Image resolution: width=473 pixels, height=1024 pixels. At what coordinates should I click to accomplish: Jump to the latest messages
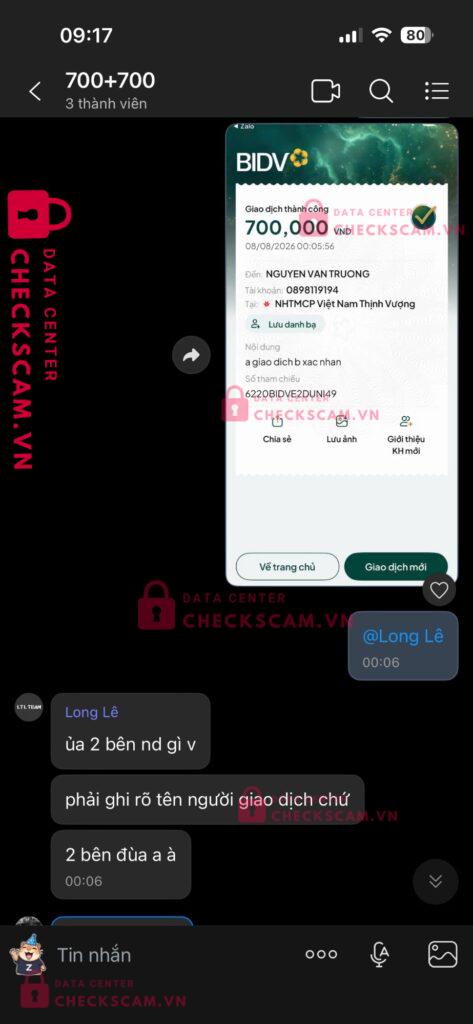point(436,881)
